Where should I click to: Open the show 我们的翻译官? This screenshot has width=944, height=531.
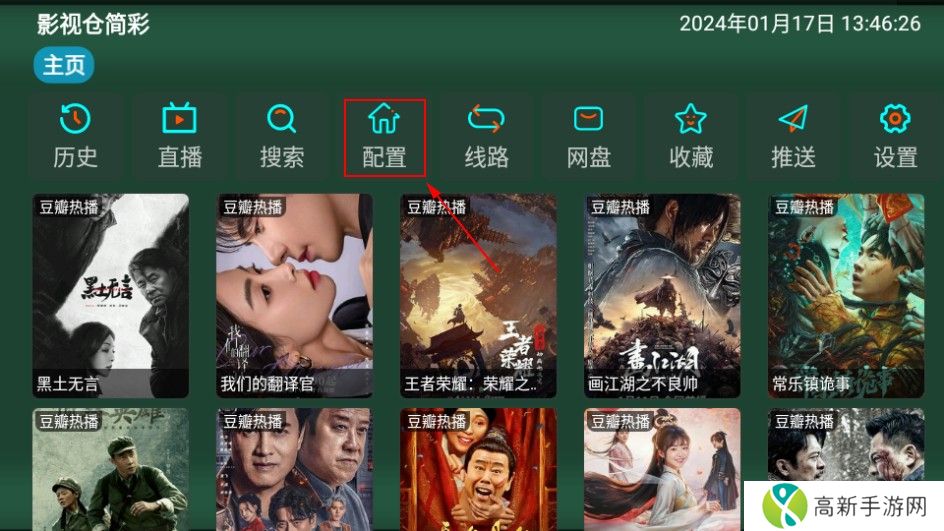pos(295,295)
